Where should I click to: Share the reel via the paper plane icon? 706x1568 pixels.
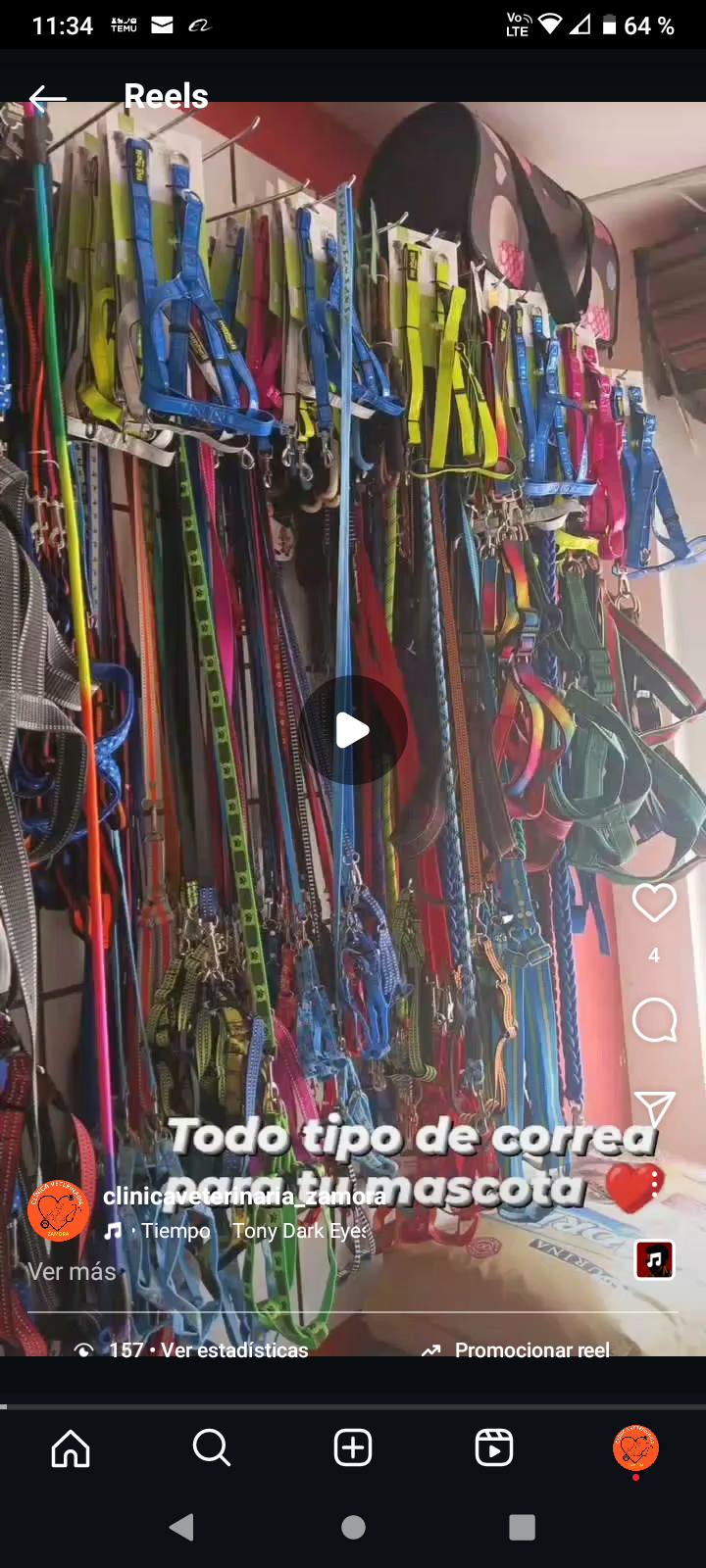(x=654, y=1109)
